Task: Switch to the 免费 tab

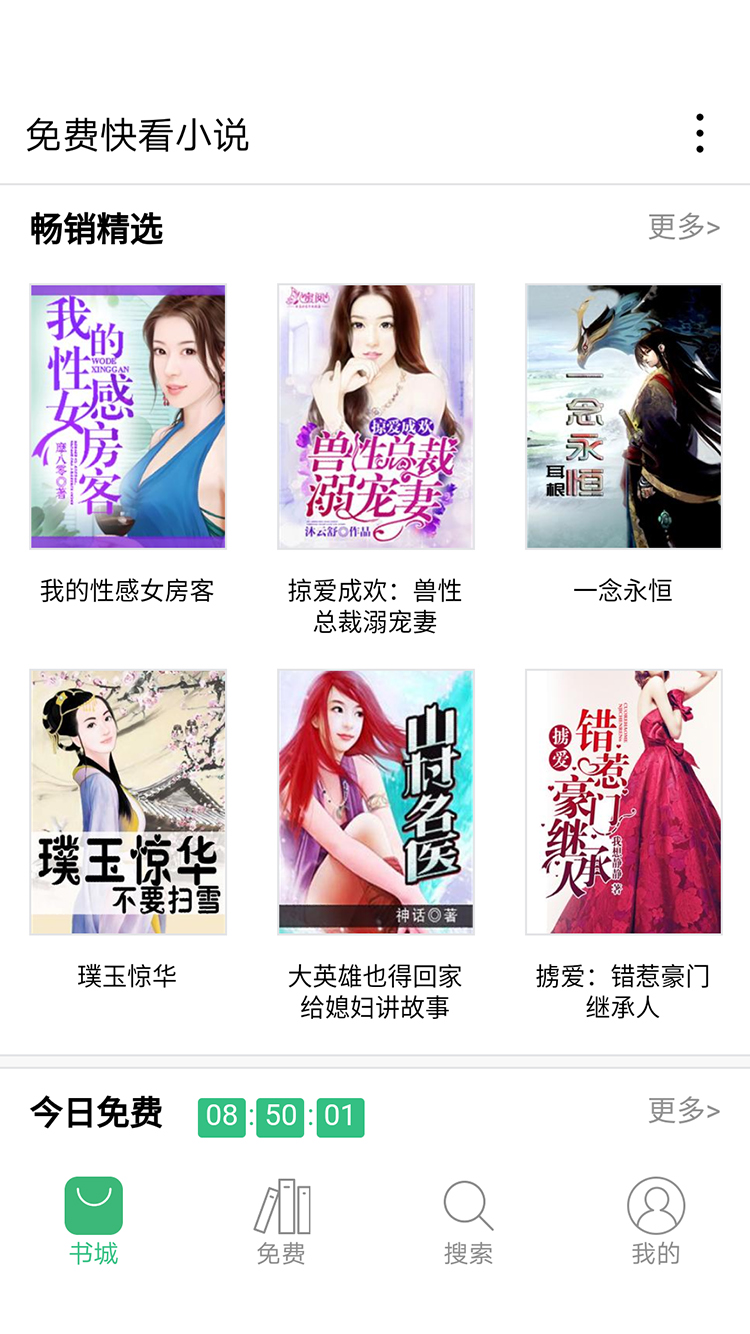Action: click(x=281, y=1221)
